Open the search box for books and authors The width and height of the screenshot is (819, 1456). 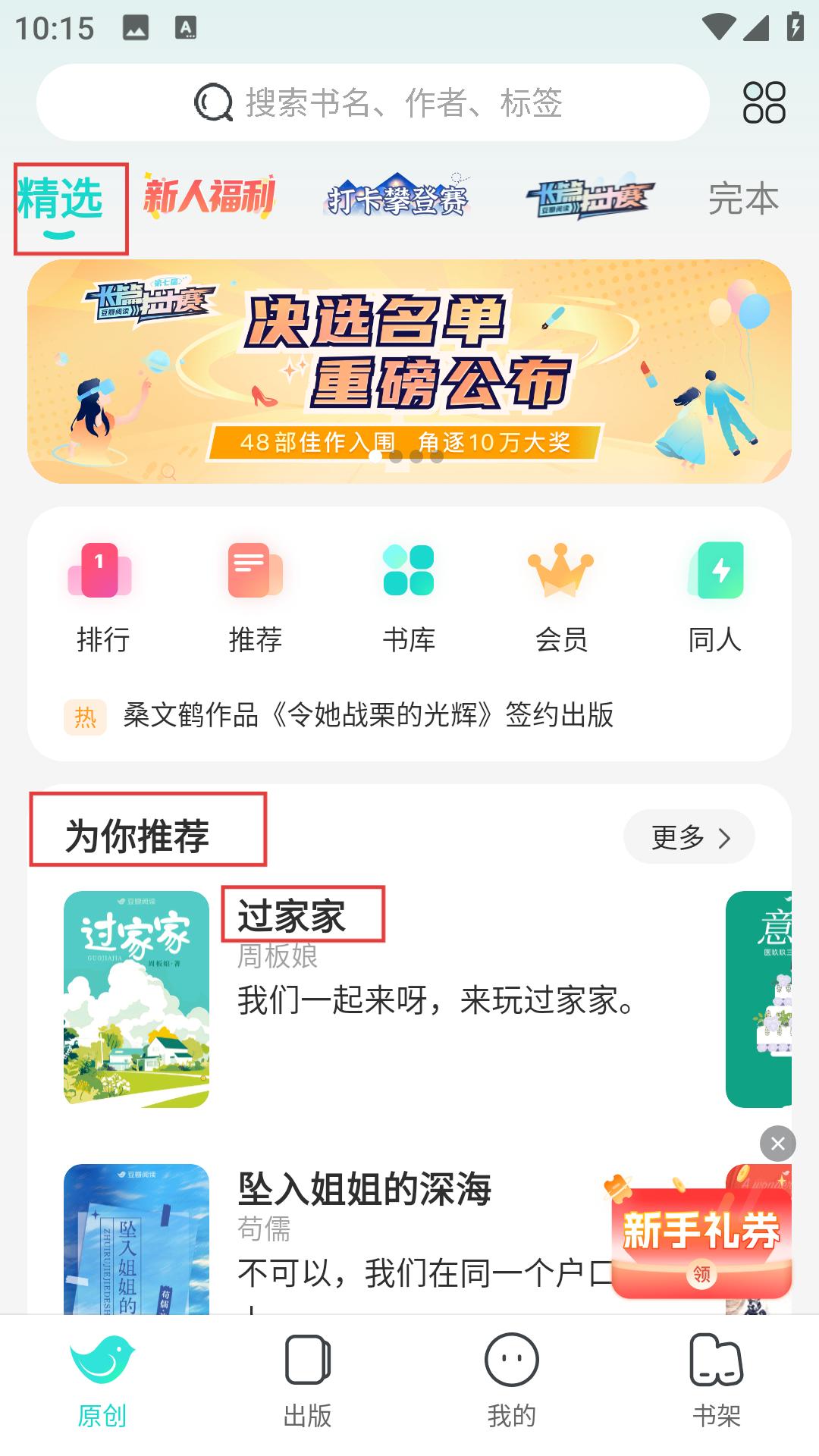click(x=373, y=102)
